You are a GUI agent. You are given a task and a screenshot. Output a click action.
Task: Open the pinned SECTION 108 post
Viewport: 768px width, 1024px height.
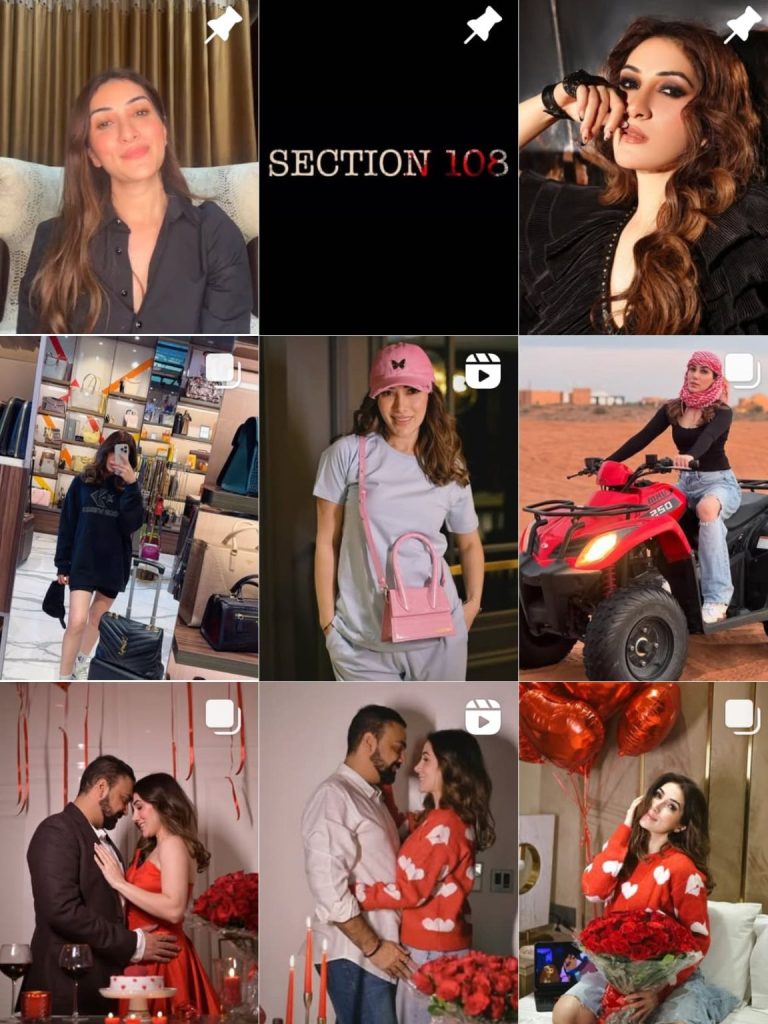(388, 167)
